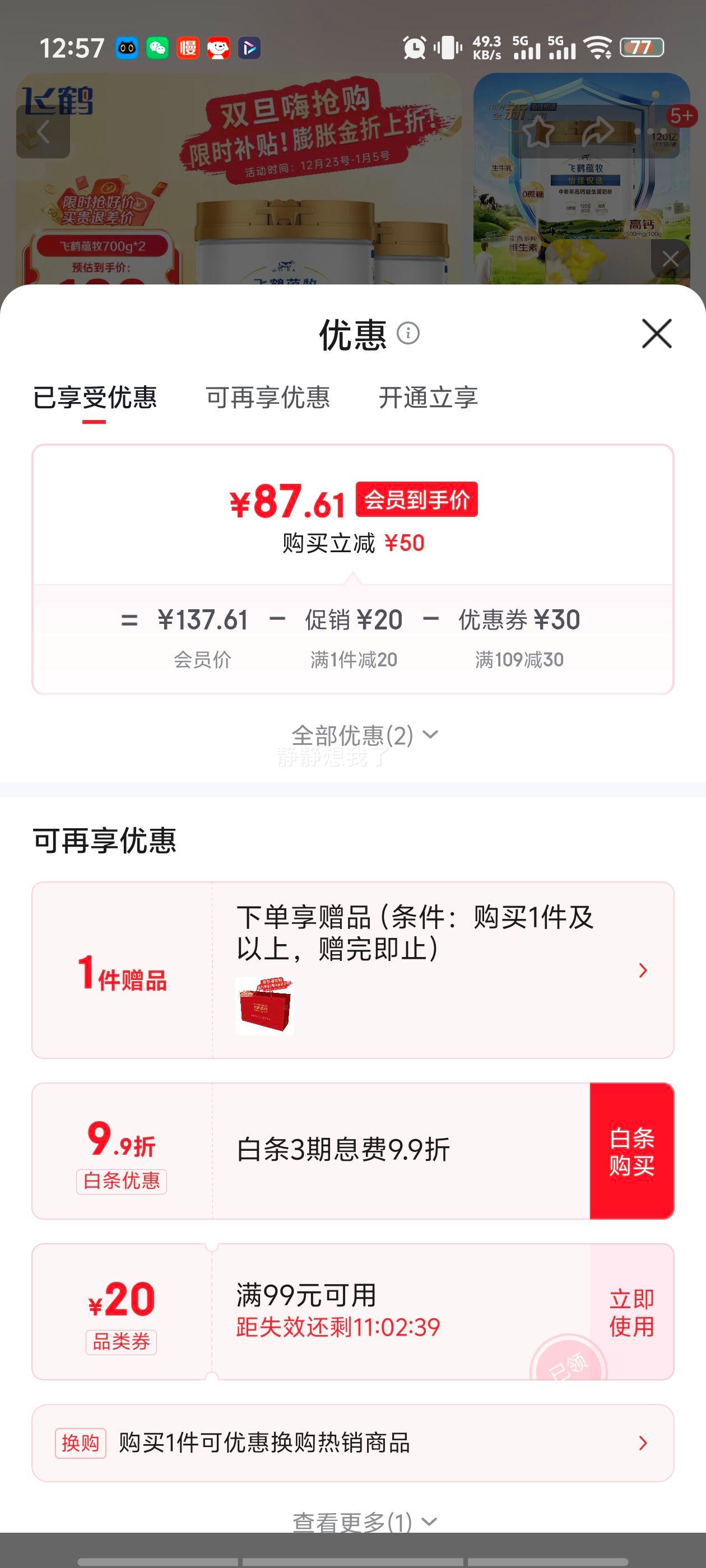Switch to the 开通立享 tab
706x1568 pixels.
coord(429,398)
